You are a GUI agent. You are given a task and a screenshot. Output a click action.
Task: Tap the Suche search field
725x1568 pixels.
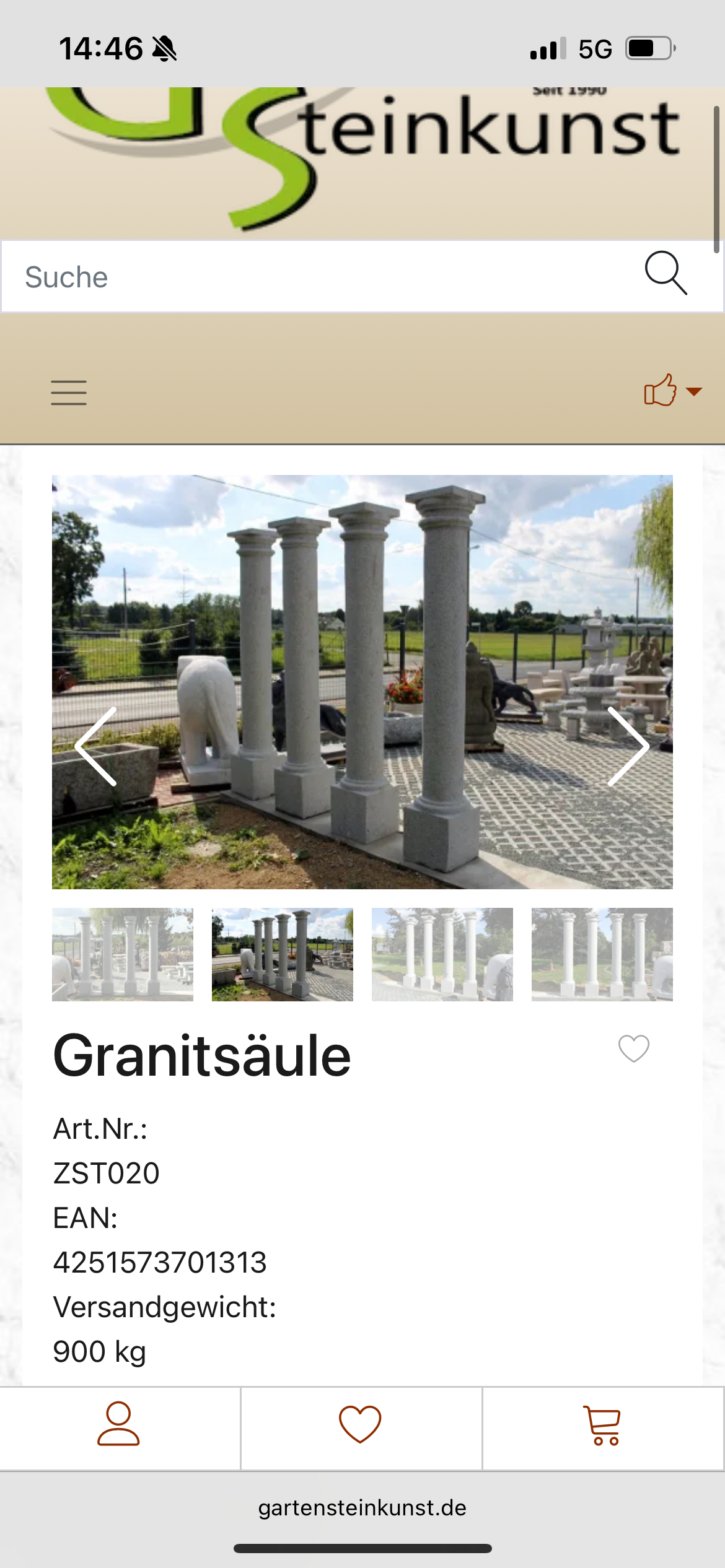[x=310, y=277]
